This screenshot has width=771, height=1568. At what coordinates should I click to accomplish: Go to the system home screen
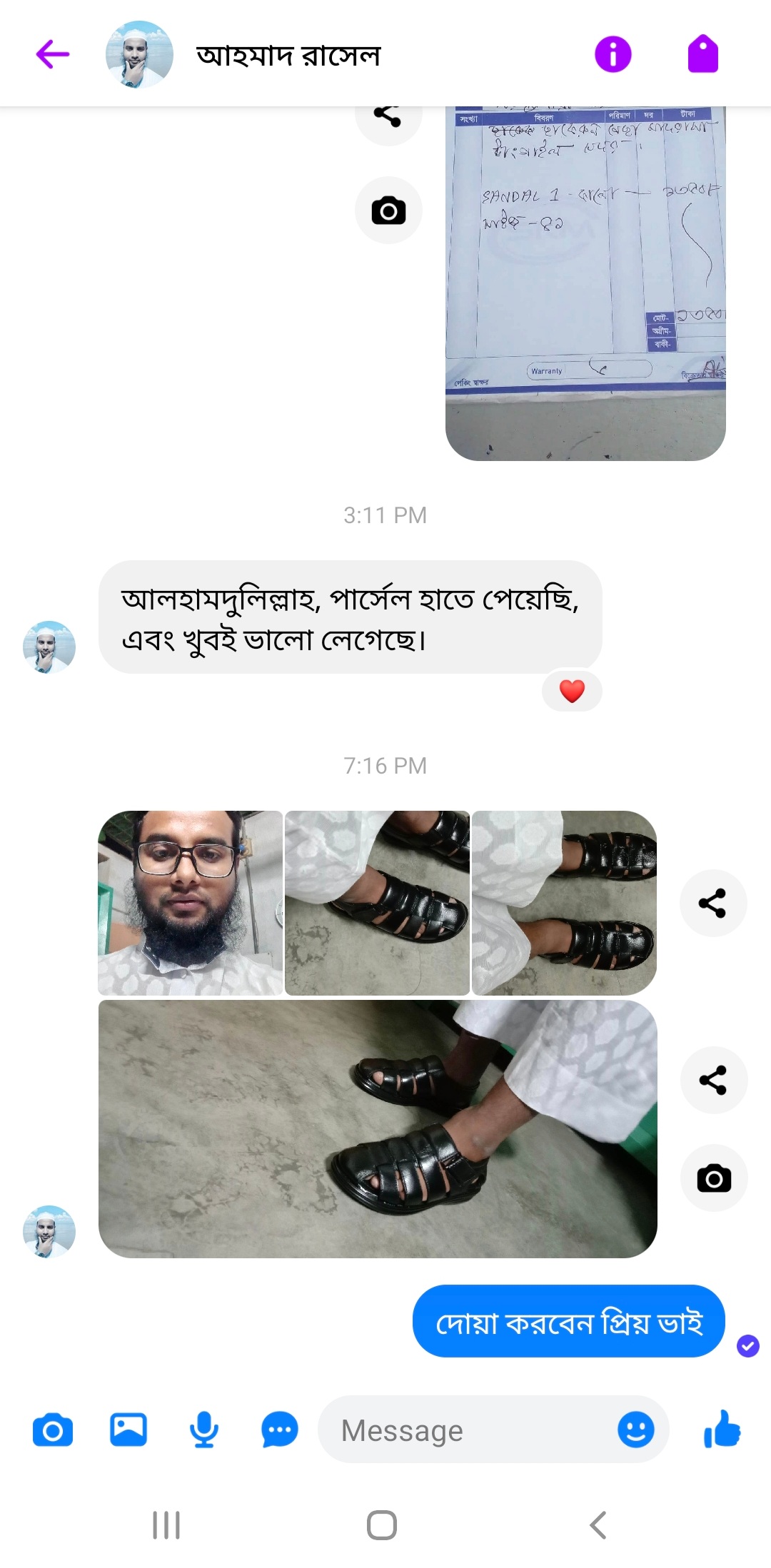(382, 1525)
